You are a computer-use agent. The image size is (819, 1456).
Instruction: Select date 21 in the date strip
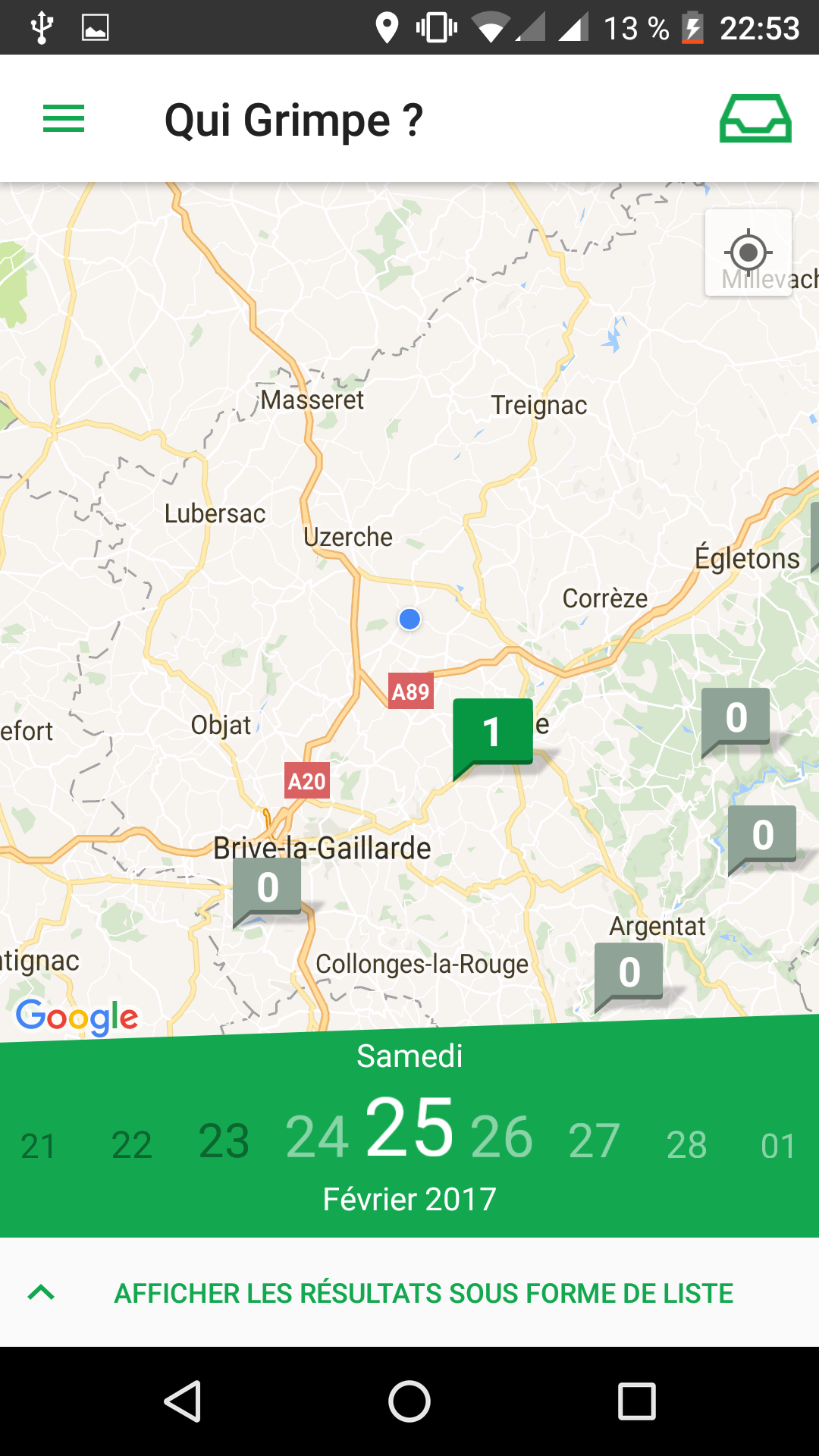pyautogui.click(x=39, y=1146)
